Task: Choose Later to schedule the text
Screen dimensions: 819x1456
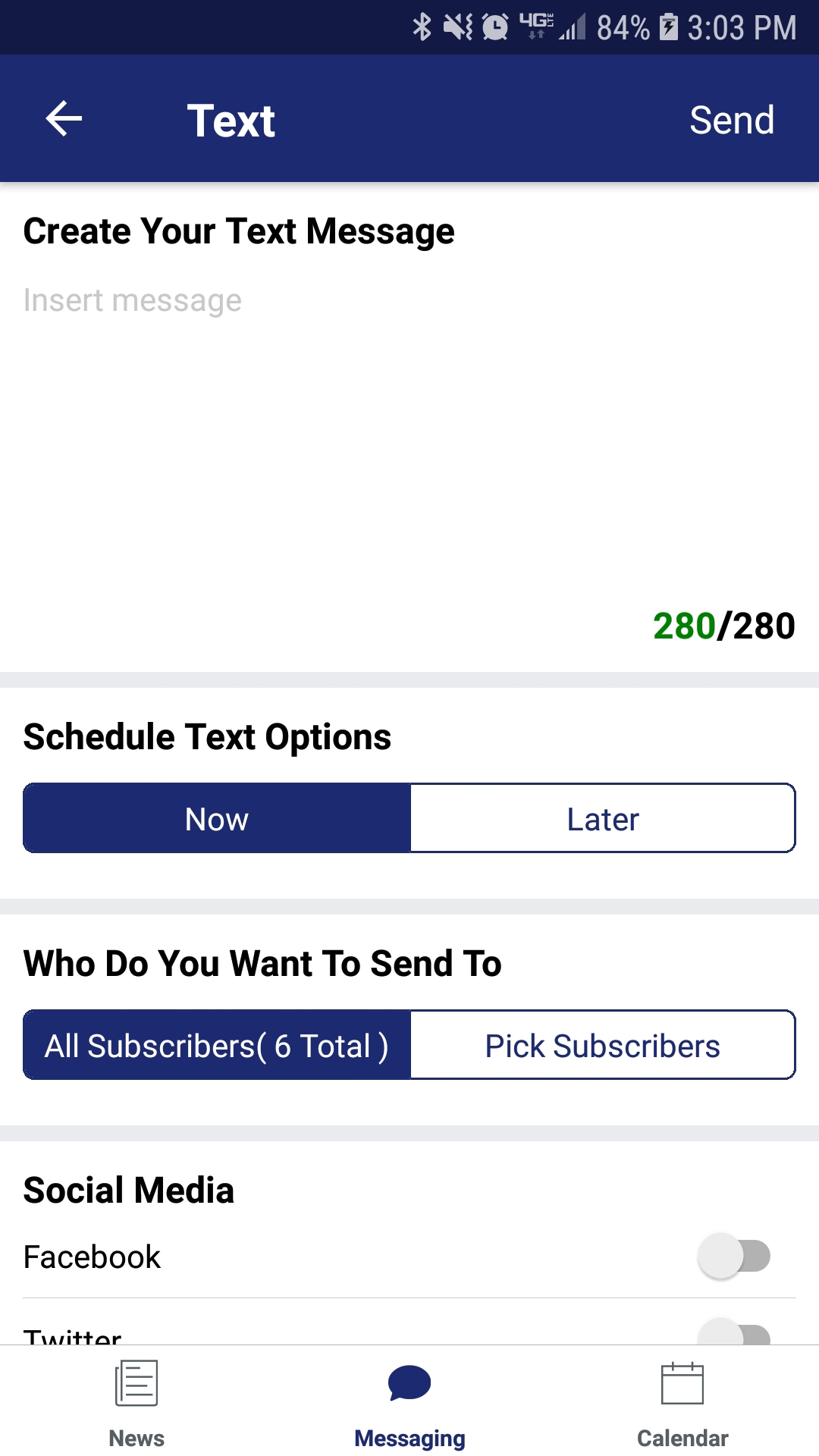Action: (603, 819)
